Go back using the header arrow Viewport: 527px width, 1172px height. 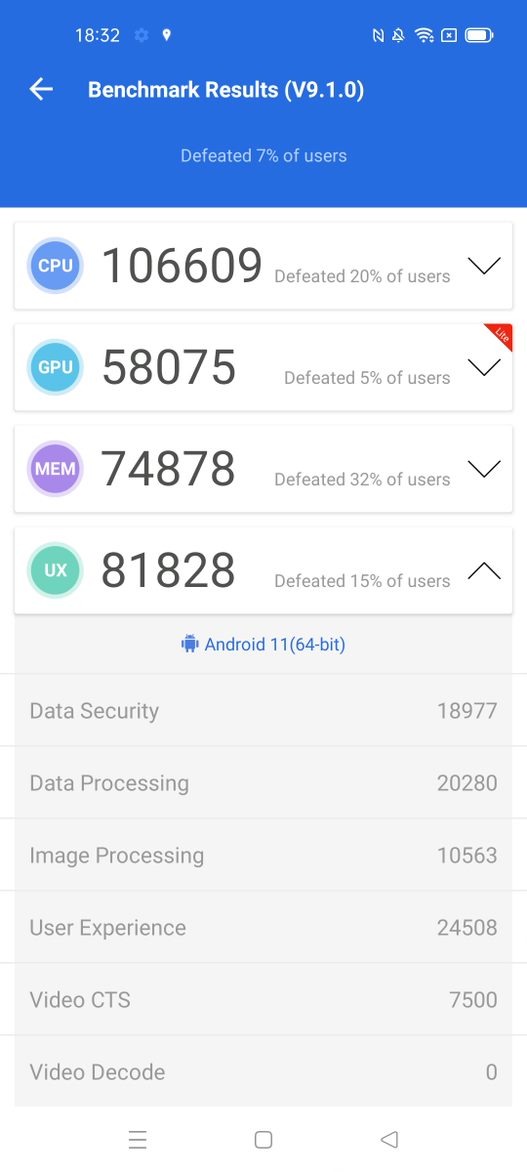tap(41, 90)
